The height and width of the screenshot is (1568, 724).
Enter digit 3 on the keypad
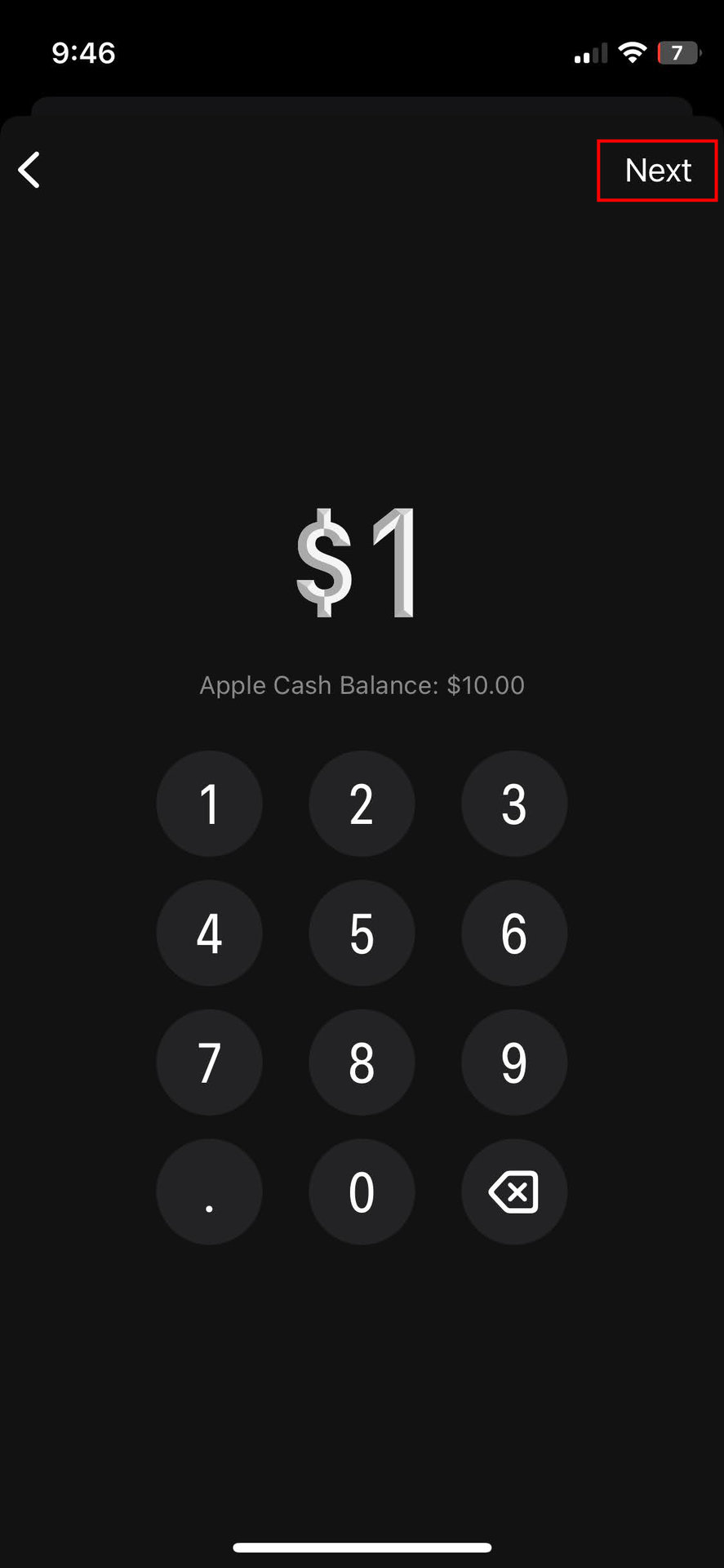pos(514,804)
